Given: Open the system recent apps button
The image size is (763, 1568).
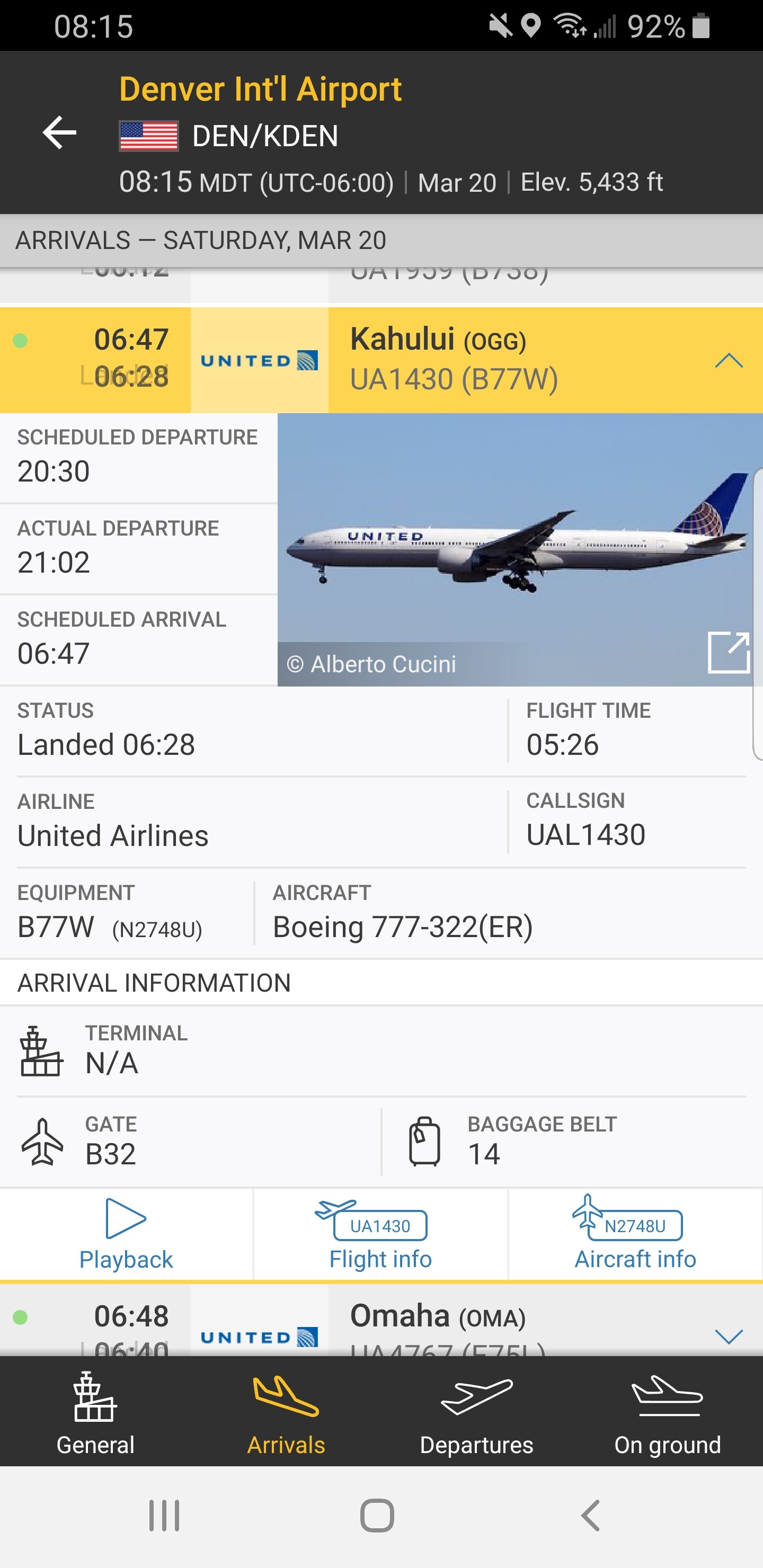Looking at the screenshot, I should (x=164, y=1515).
